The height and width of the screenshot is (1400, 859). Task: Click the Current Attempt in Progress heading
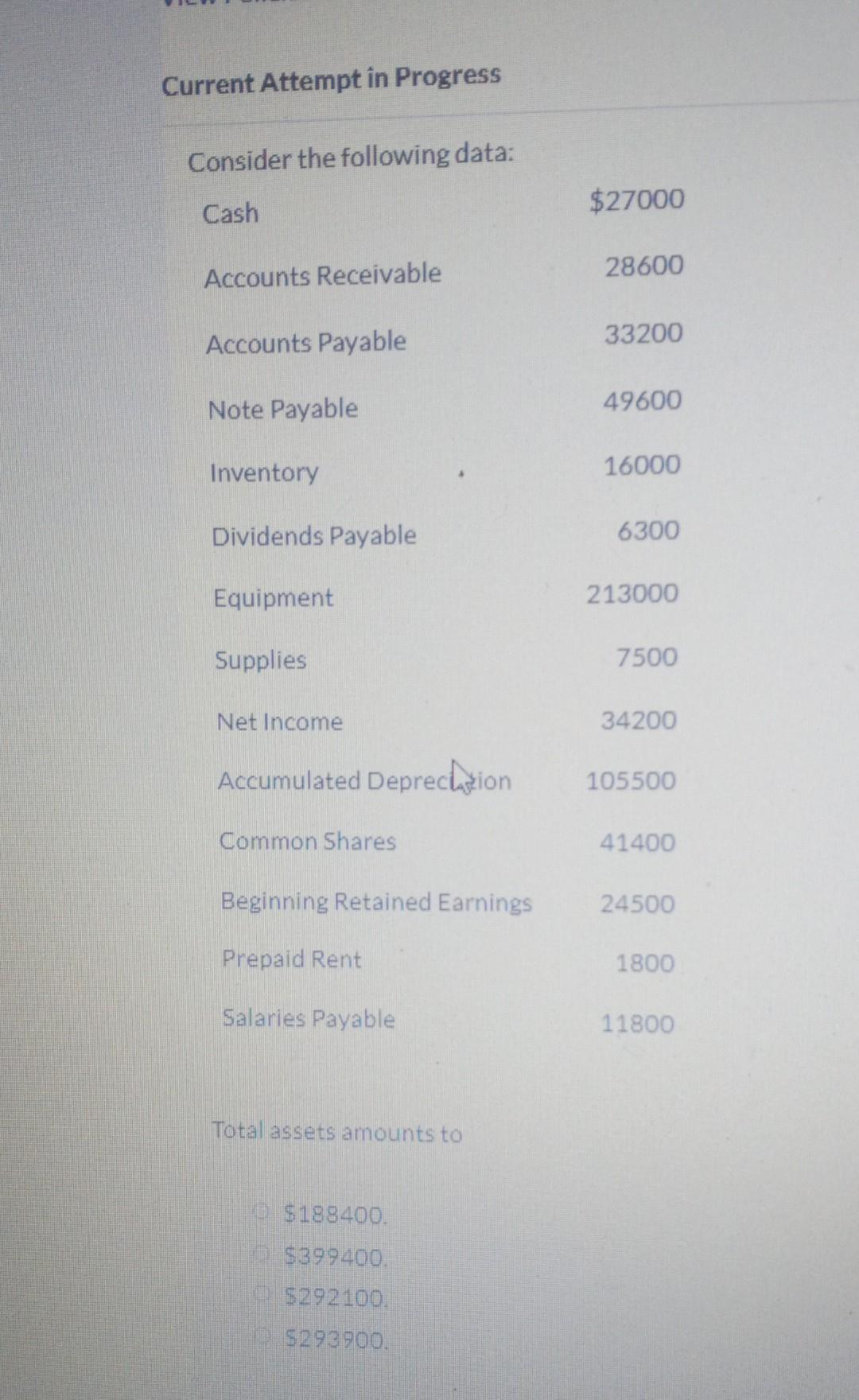coord(330,80)
